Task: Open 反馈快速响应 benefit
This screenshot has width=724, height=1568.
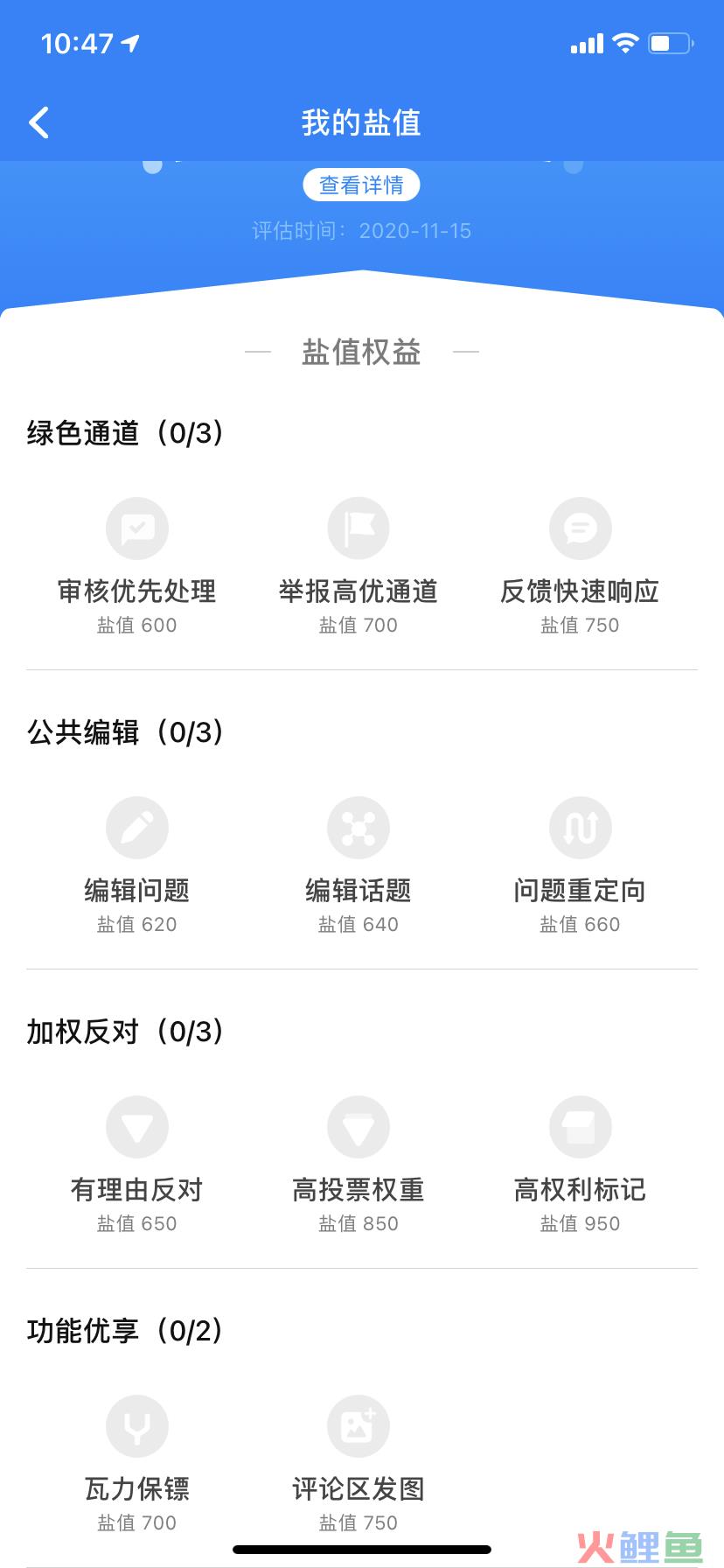Action: 580,565
